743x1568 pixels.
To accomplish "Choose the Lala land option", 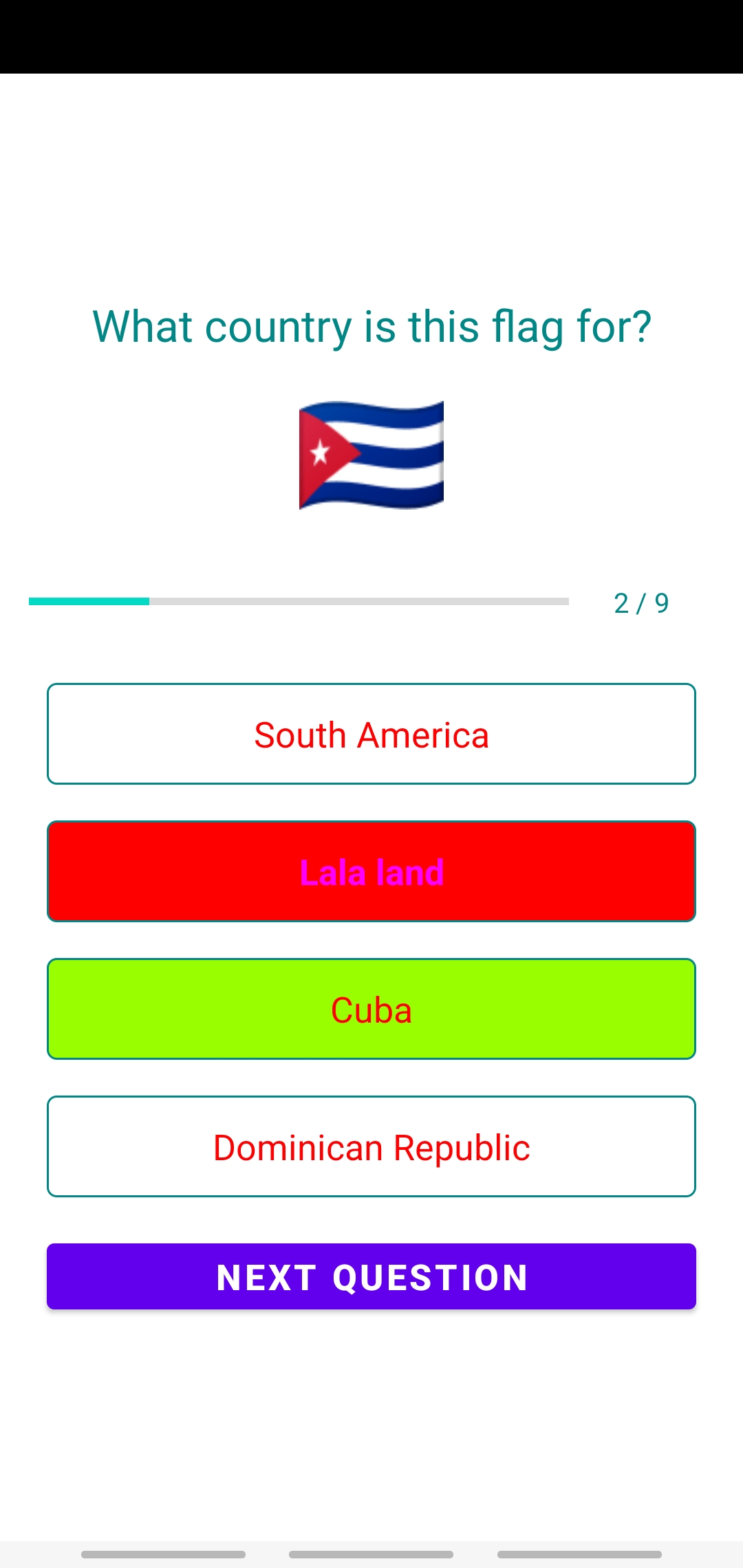I will (x=371, y=871).
